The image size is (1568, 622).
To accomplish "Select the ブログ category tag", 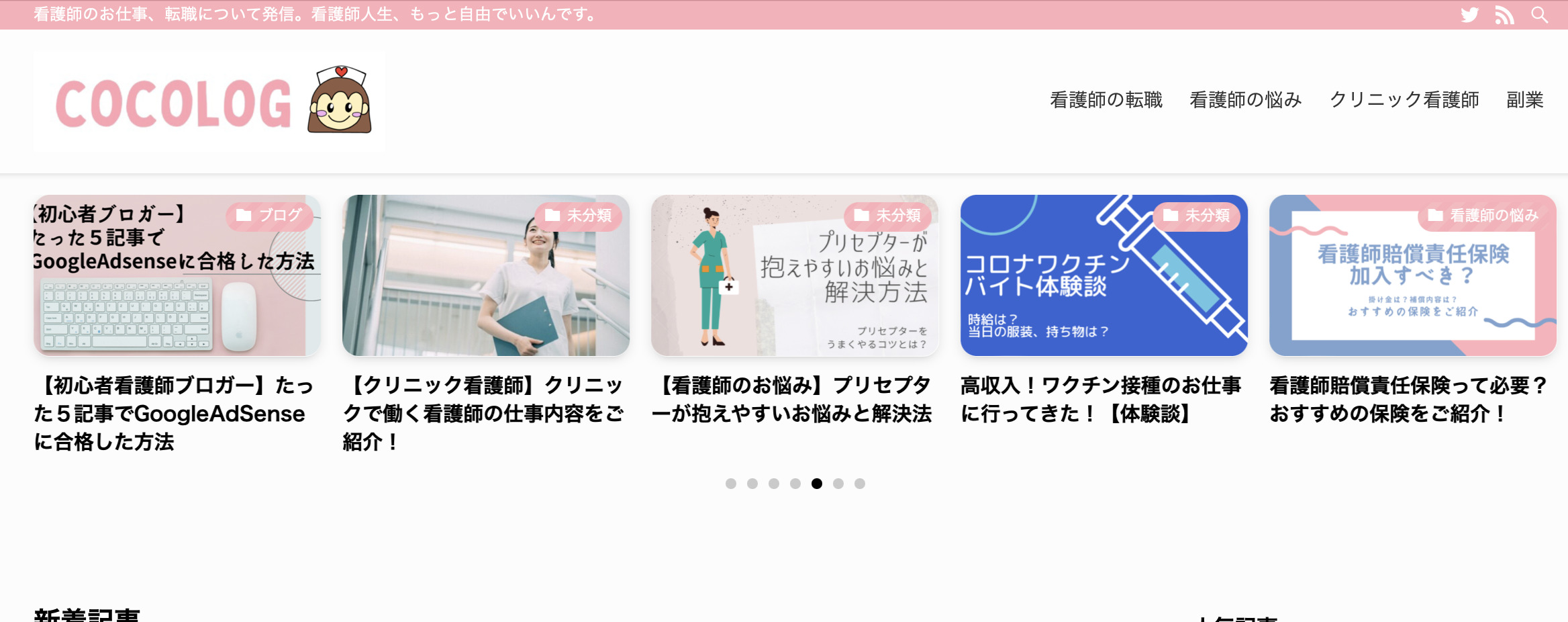I will pos(270,216).
